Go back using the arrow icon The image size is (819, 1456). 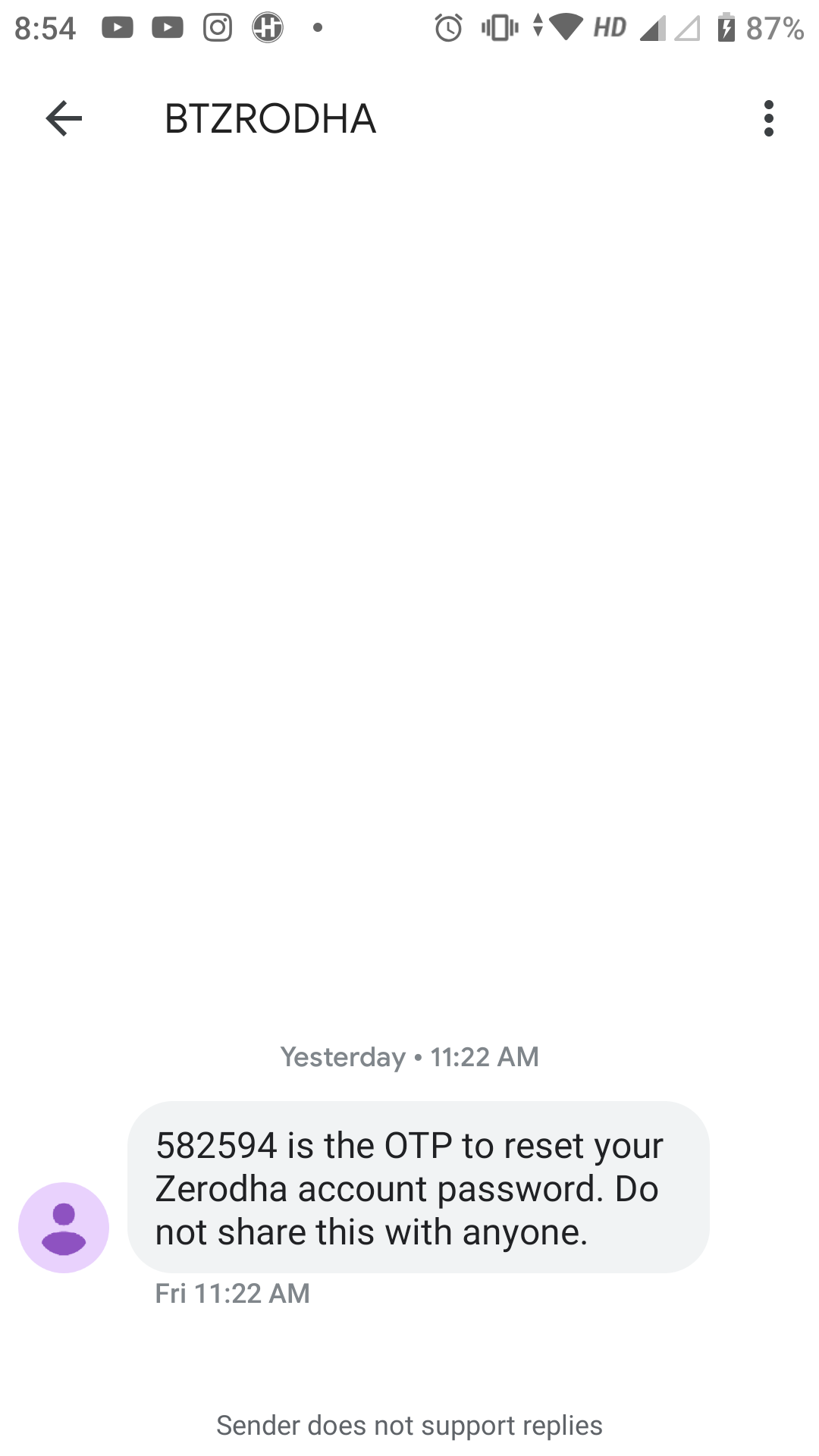[x=64, y=118]
